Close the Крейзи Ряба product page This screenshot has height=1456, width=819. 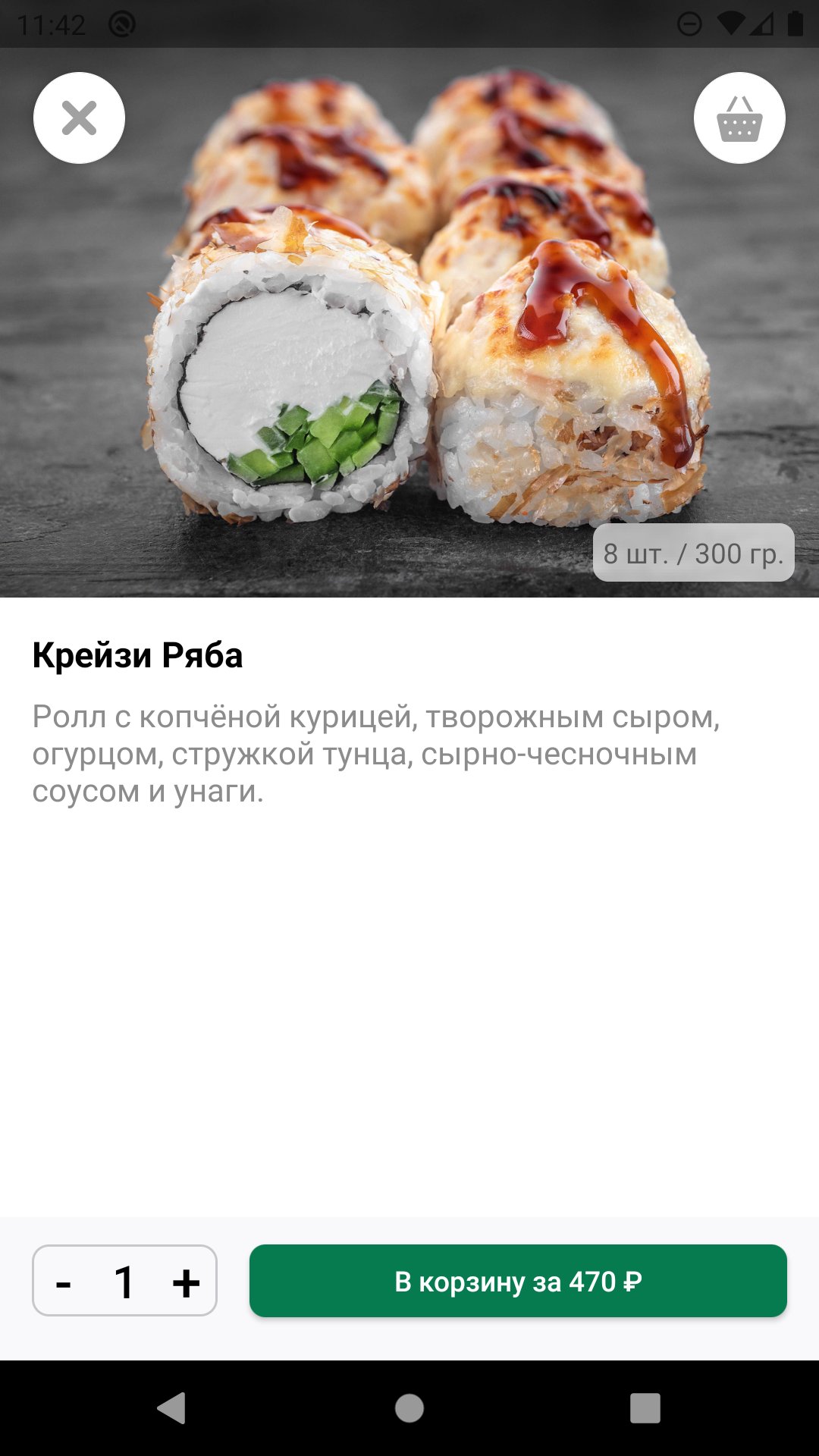pos(79,118)
